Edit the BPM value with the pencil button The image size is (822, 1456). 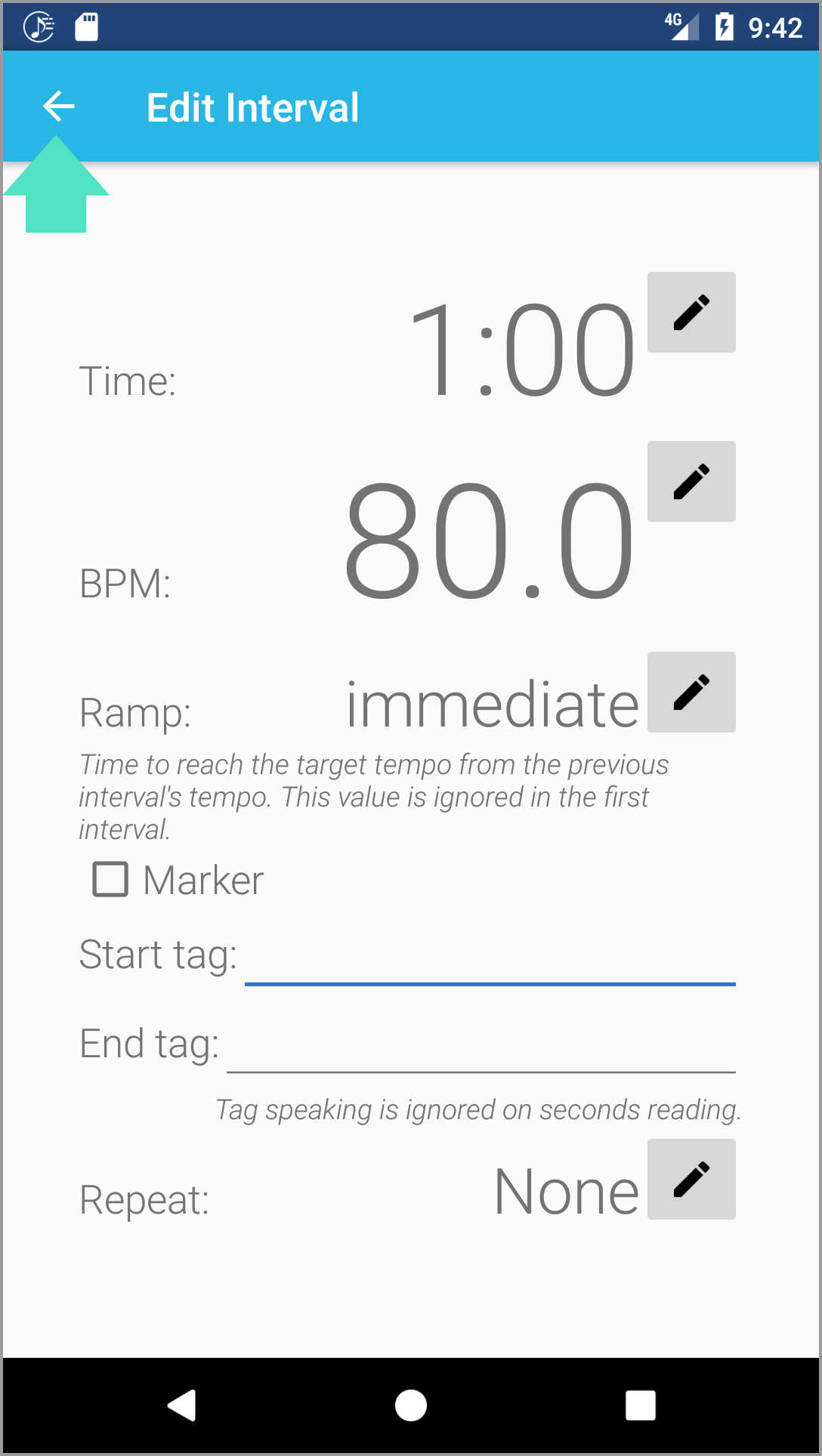click(691, 482)
